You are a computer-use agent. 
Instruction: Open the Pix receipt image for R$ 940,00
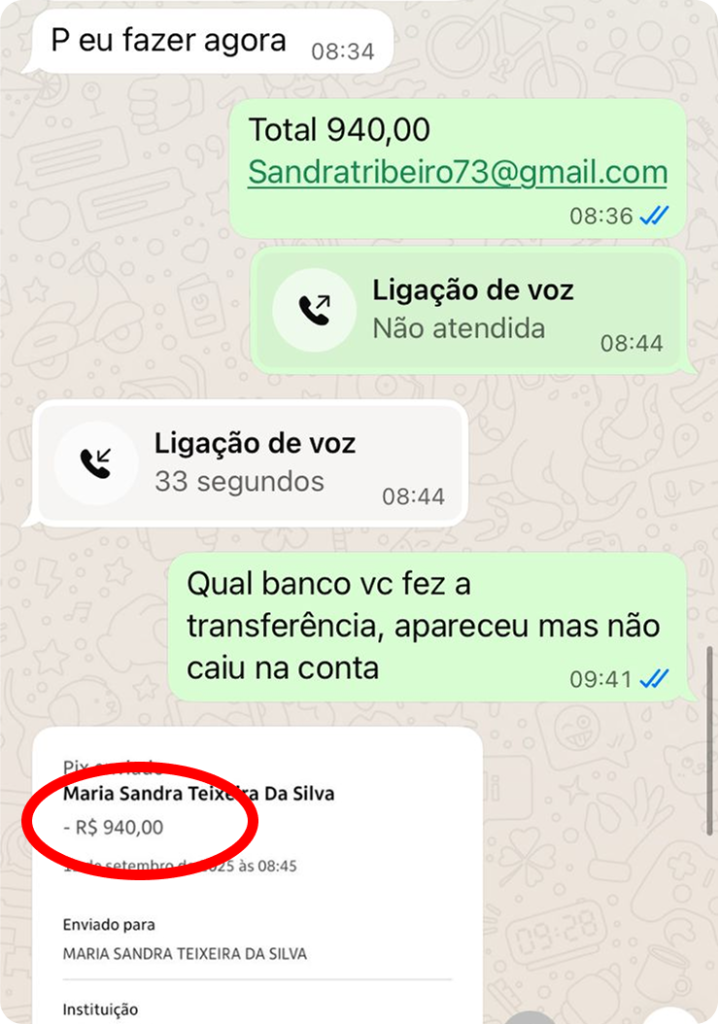point(257,880)
